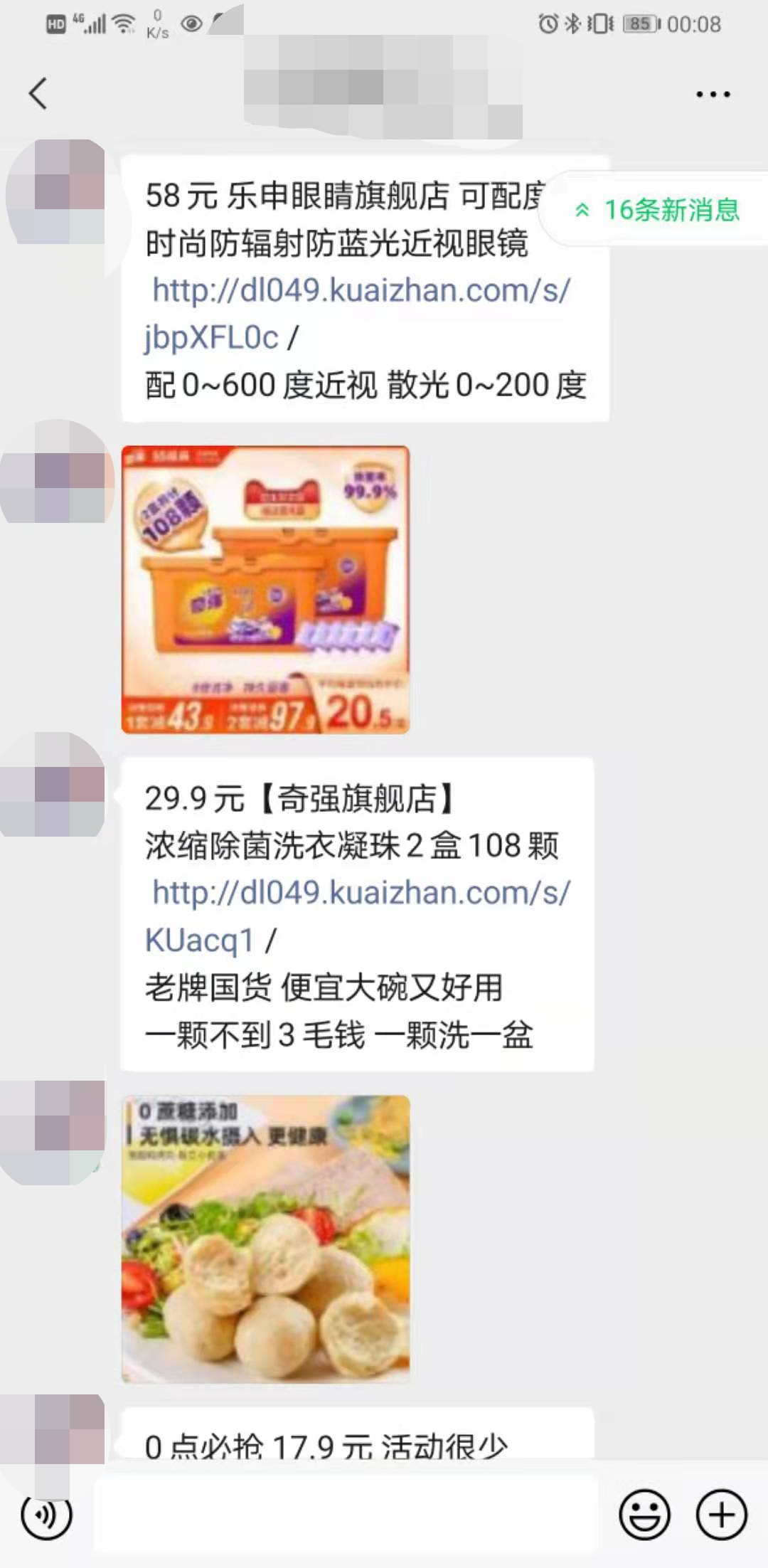
Task: View the bread rolls food image
Action: point(265,1239)
